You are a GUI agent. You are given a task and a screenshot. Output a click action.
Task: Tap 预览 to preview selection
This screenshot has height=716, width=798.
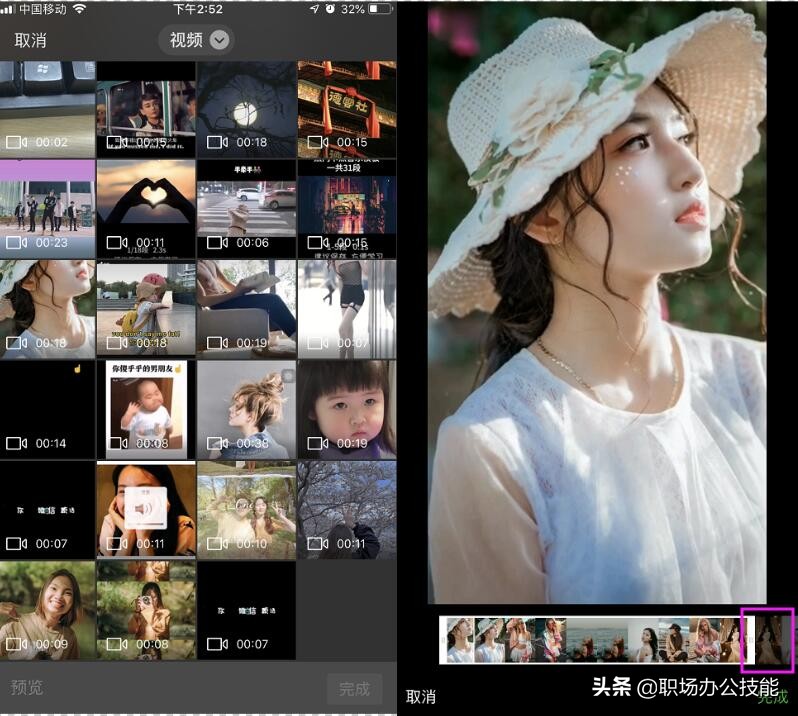(27, 688)
